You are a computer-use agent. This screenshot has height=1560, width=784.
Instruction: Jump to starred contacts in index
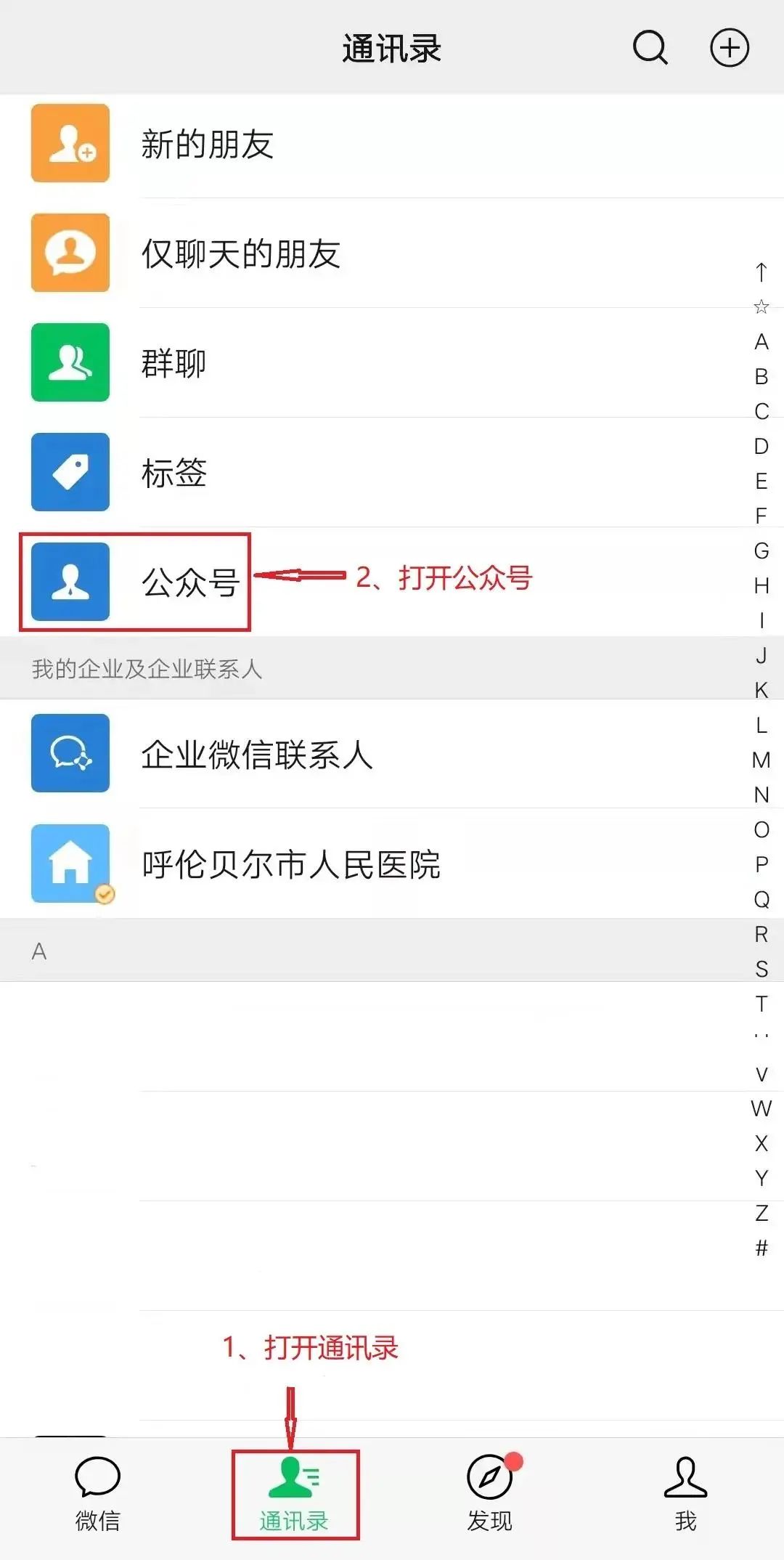point(761,306)
